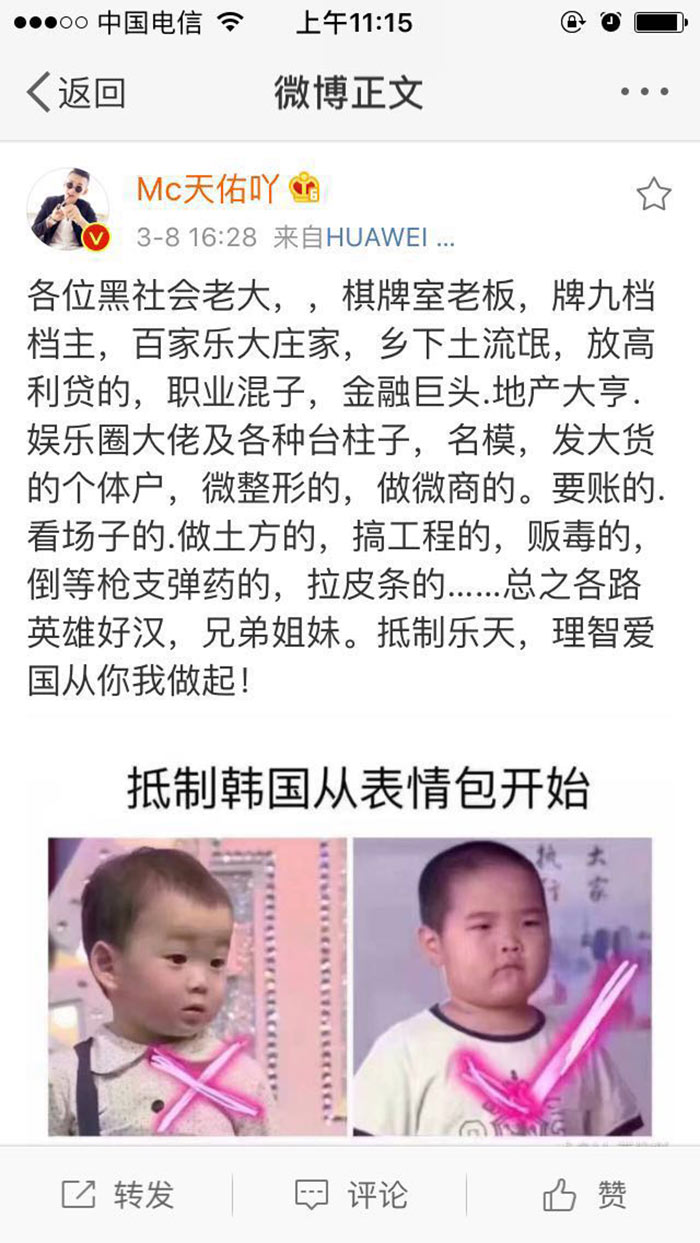Open the HUAWEI source link
The height and width of the screenshot is (1243, 700).
click(x=390, y=238)
